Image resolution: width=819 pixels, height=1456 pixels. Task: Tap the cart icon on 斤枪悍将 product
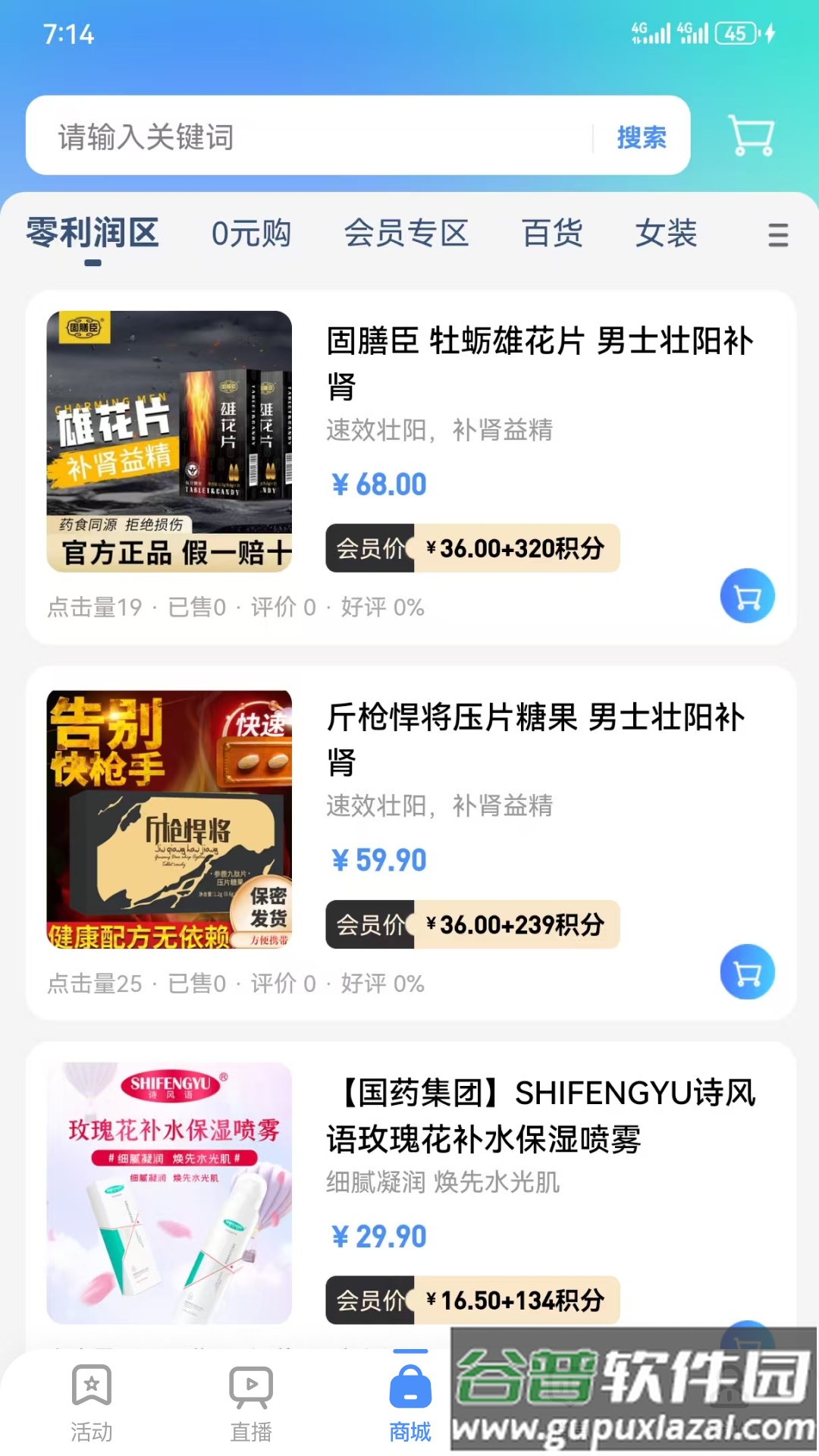747,973
